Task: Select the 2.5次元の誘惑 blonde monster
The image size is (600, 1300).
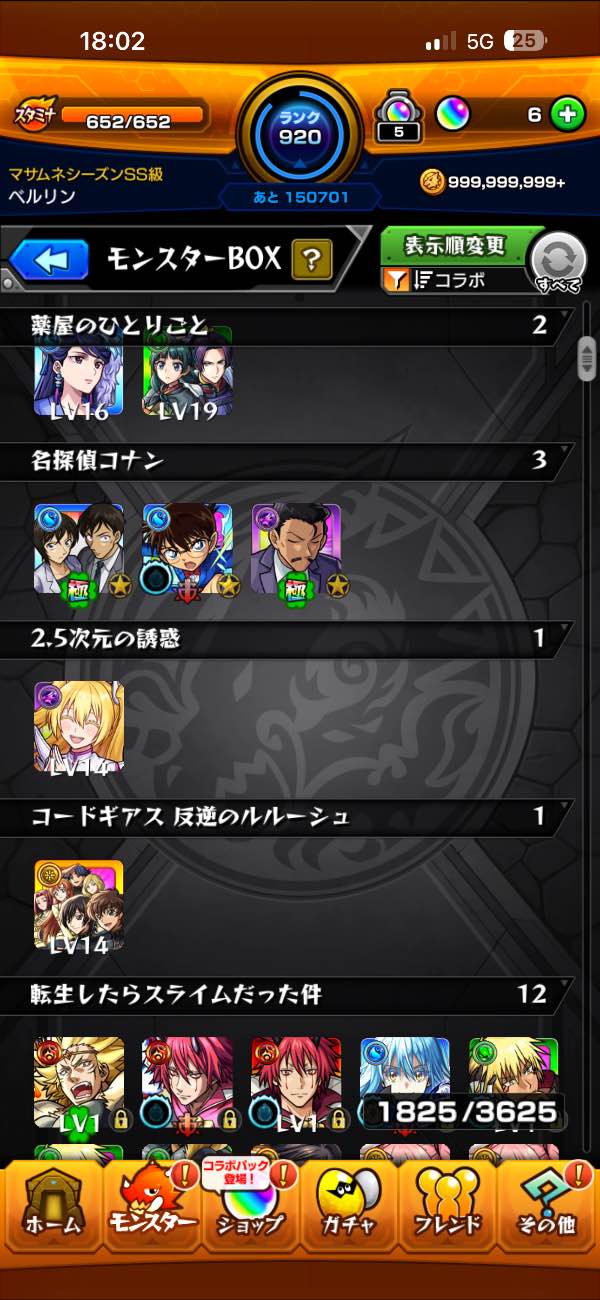Action: [78, 727]
